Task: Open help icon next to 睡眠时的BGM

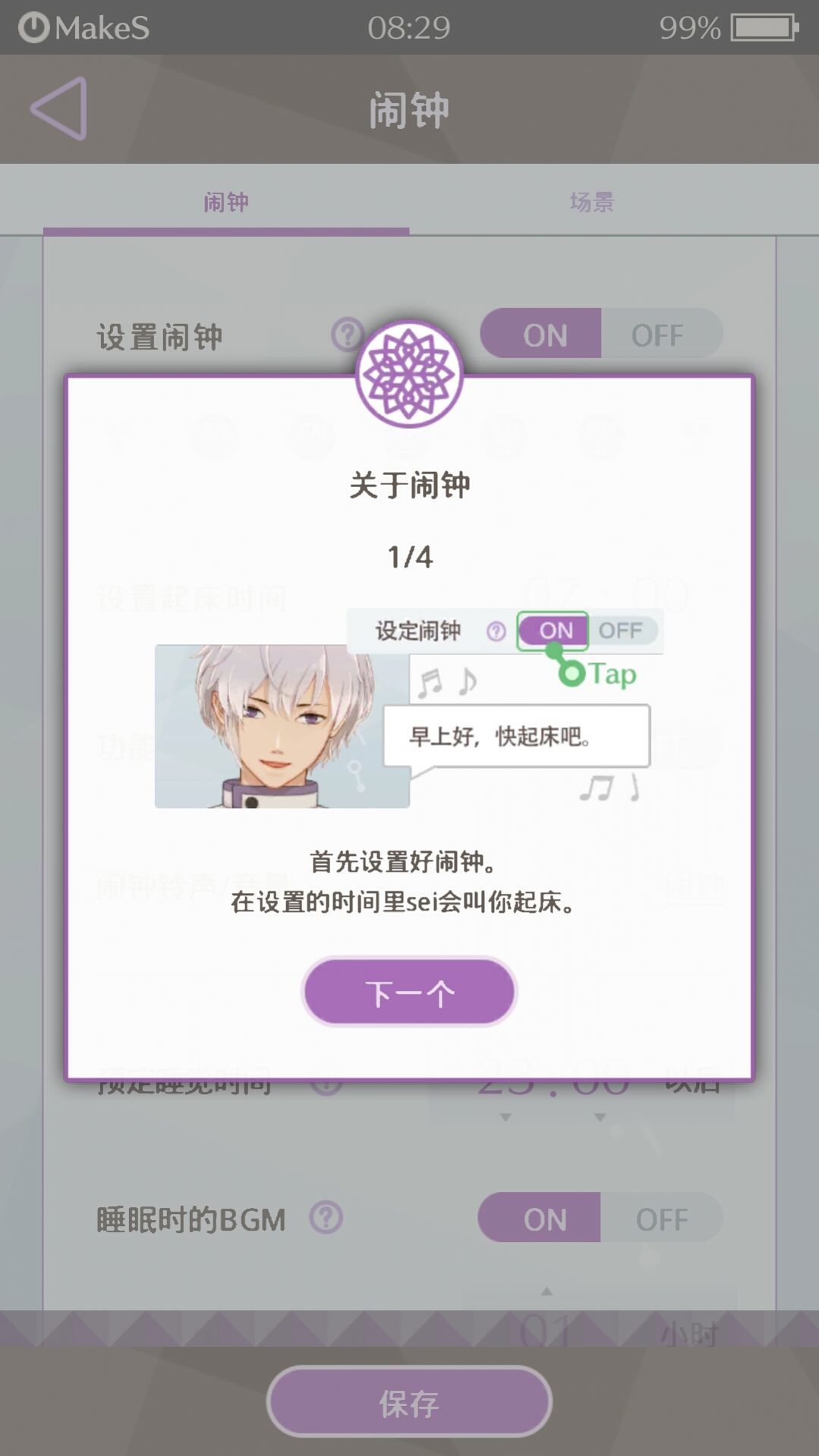Action: coord(326,1218)
